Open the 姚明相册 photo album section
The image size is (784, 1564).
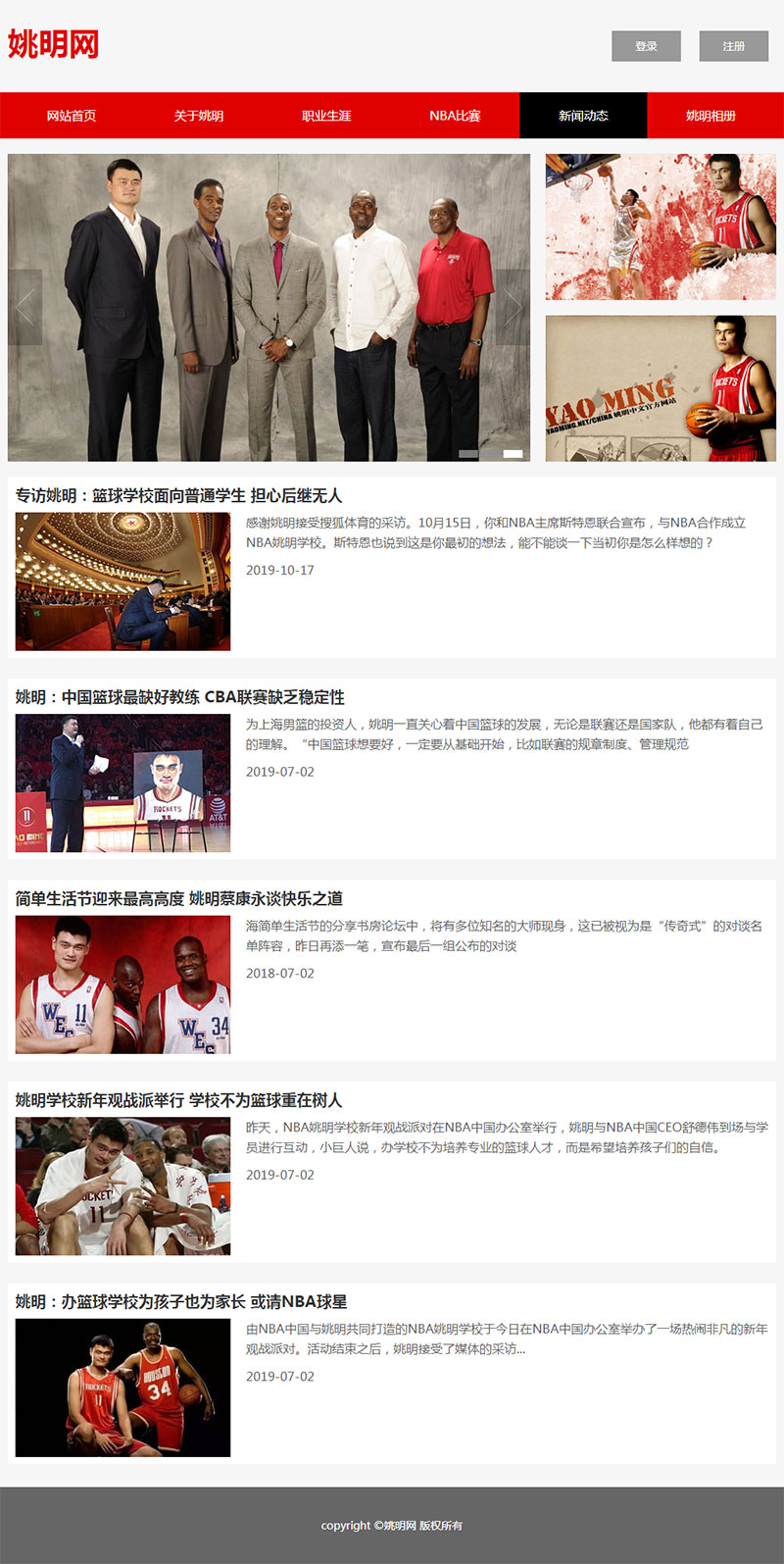(710, 116)
